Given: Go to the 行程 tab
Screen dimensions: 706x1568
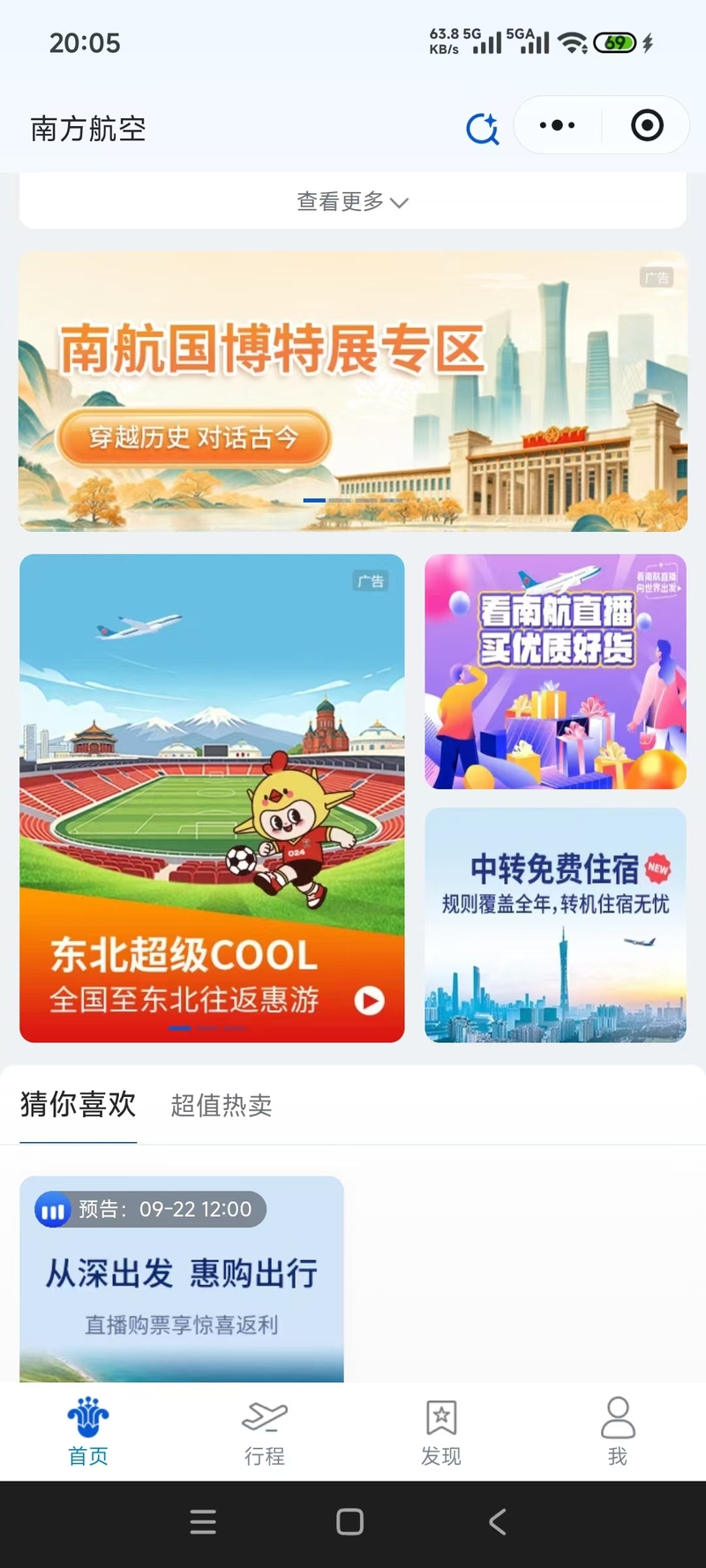Looking at the screenshot, I should (x=265, y=1431).
